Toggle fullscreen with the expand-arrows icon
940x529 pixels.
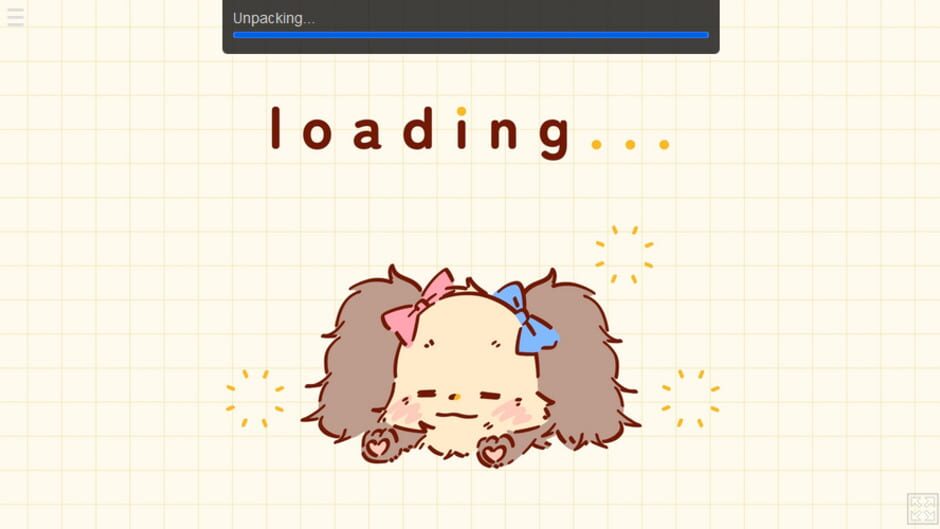coord(921,508)
